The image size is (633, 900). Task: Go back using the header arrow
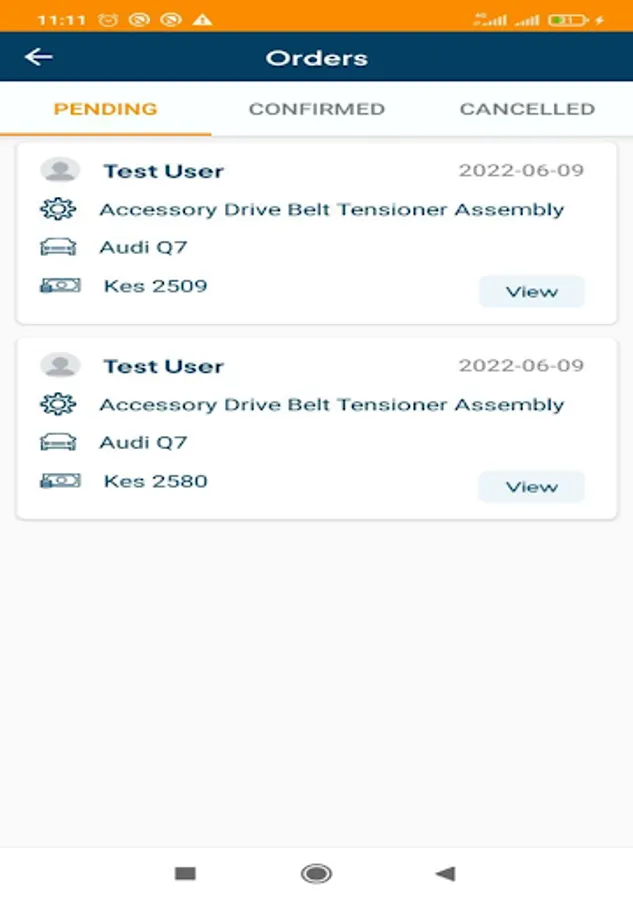(39, 57)
